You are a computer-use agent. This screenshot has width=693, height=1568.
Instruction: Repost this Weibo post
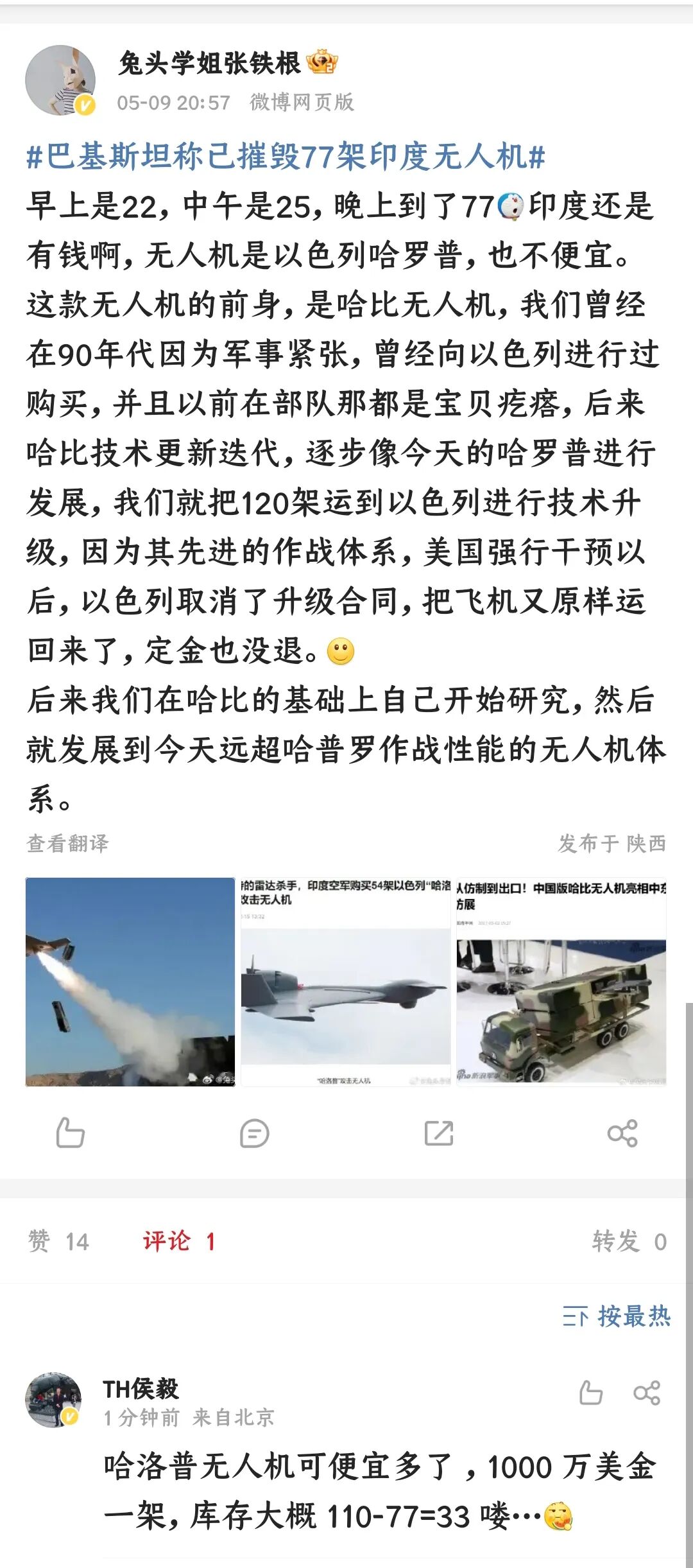click(439, 1133)
